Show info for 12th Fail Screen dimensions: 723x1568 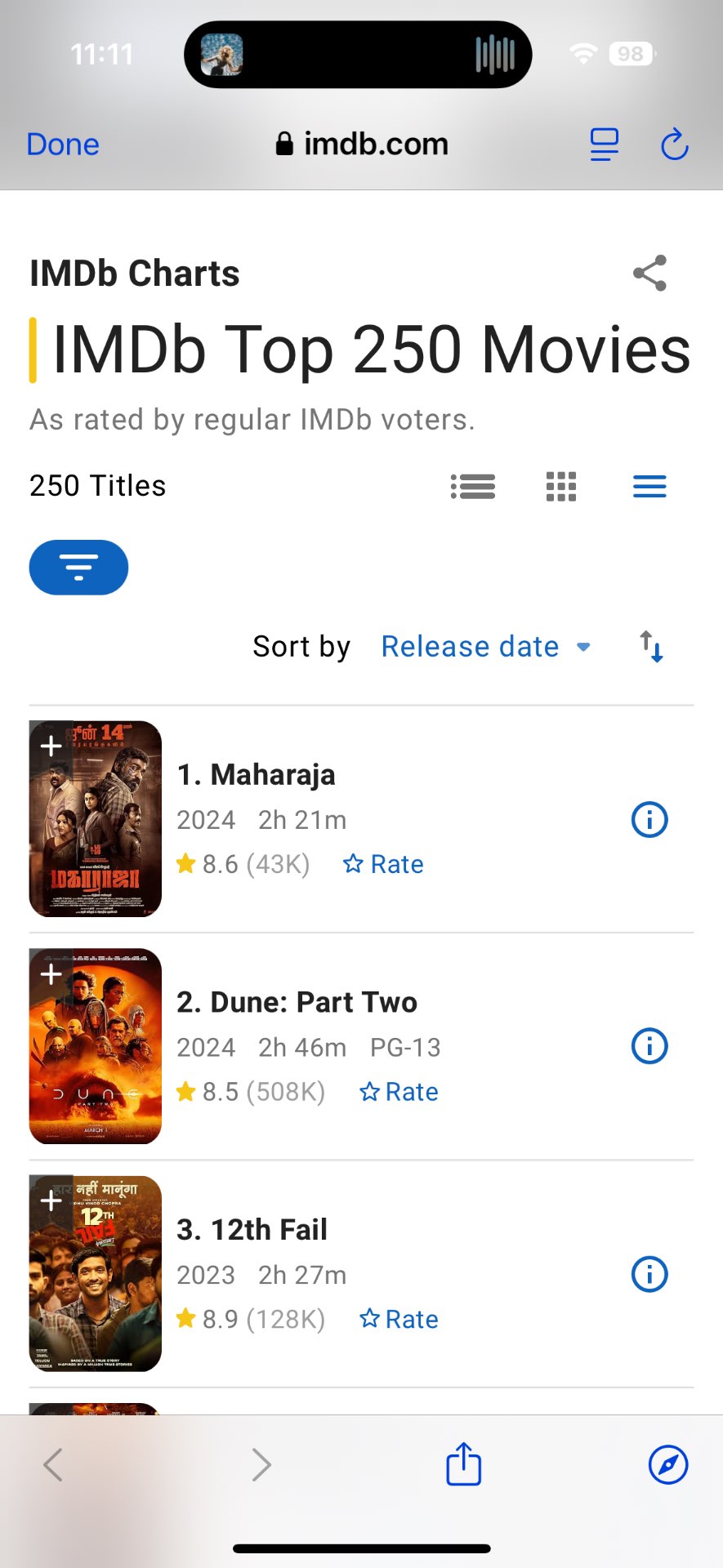(x=650, y=1273)
